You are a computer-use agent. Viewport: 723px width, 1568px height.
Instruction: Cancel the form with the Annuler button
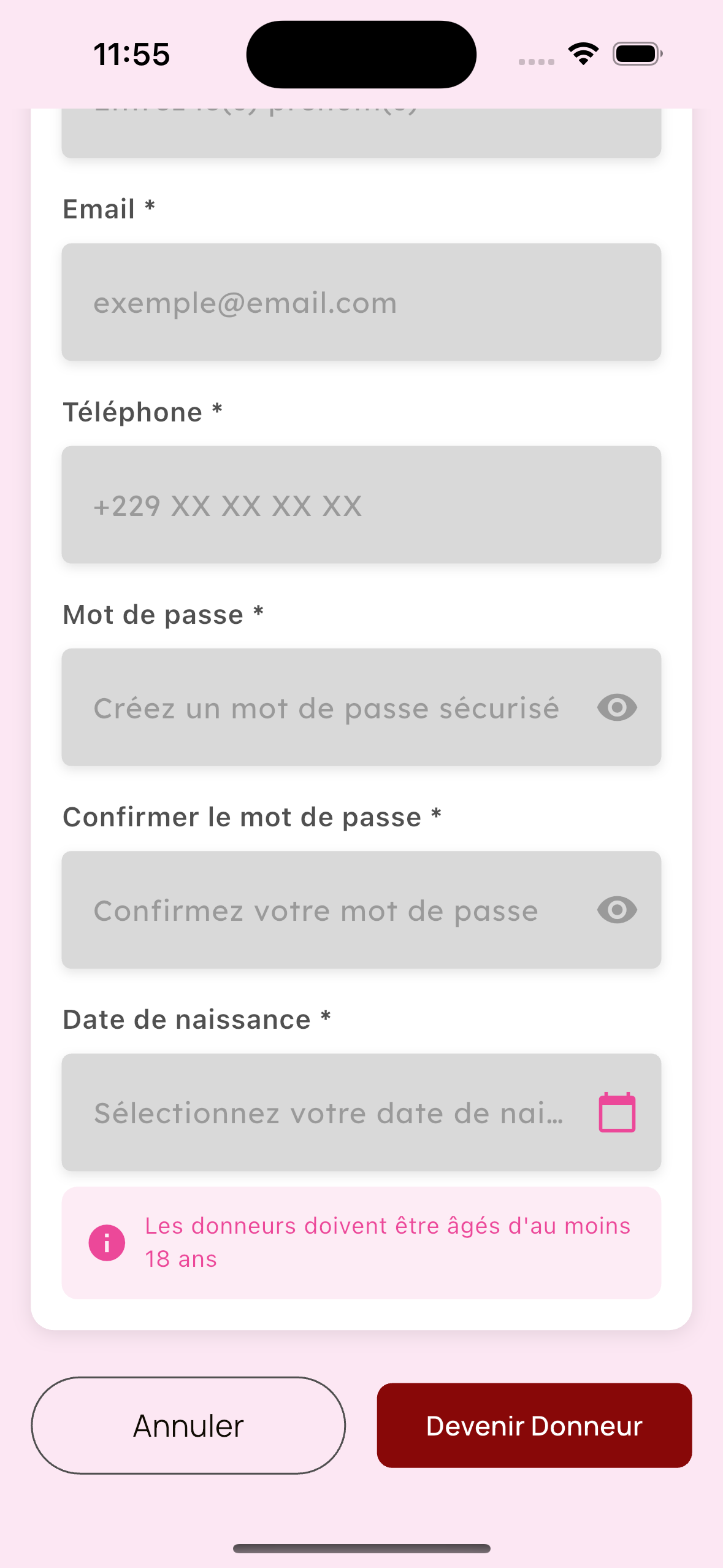pyautogui.click(x=188, y=1426)
